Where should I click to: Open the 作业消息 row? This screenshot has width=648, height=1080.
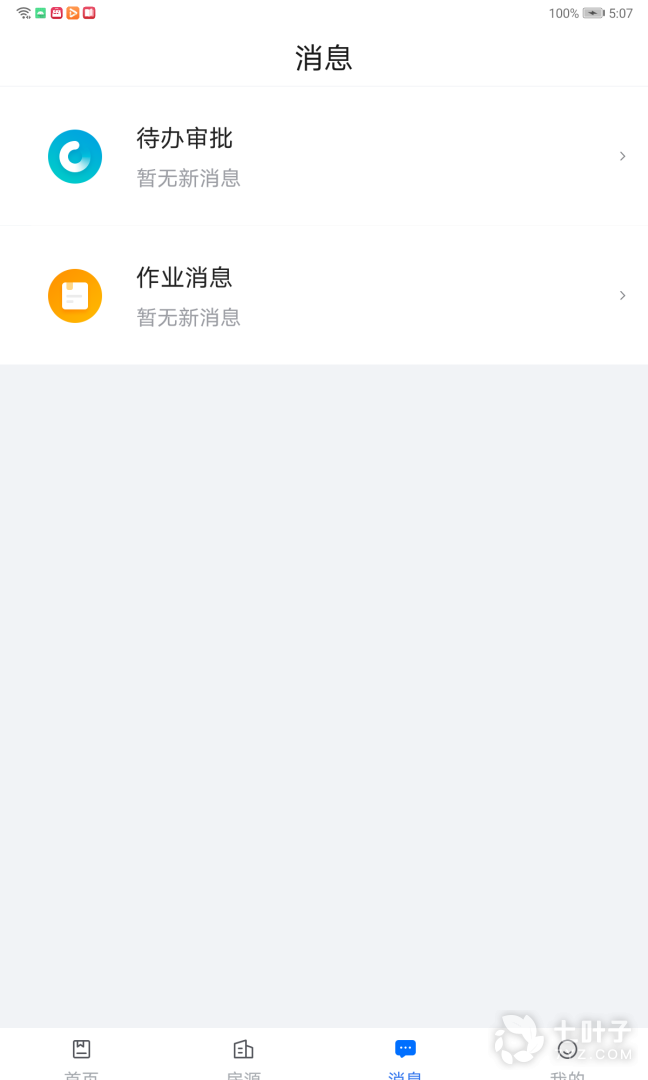324,296
